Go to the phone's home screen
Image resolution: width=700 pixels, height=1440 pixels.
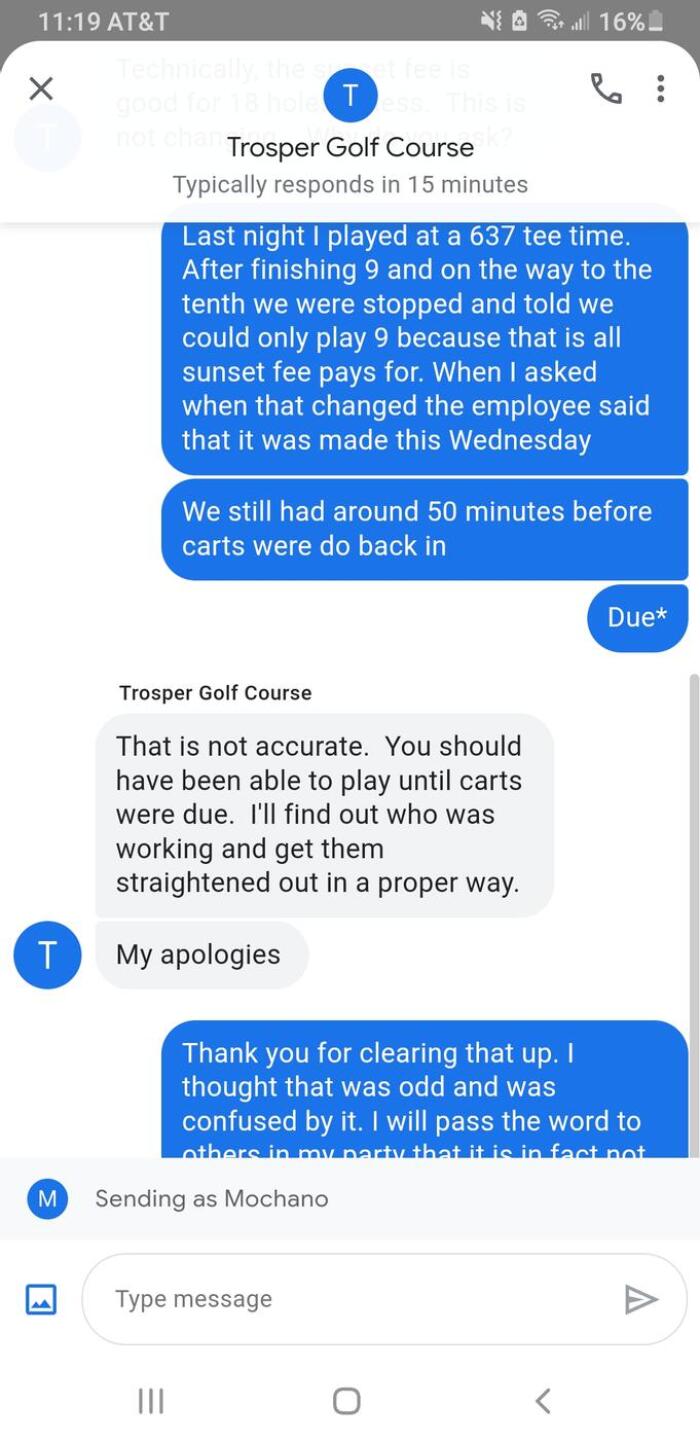[347, 1400]
